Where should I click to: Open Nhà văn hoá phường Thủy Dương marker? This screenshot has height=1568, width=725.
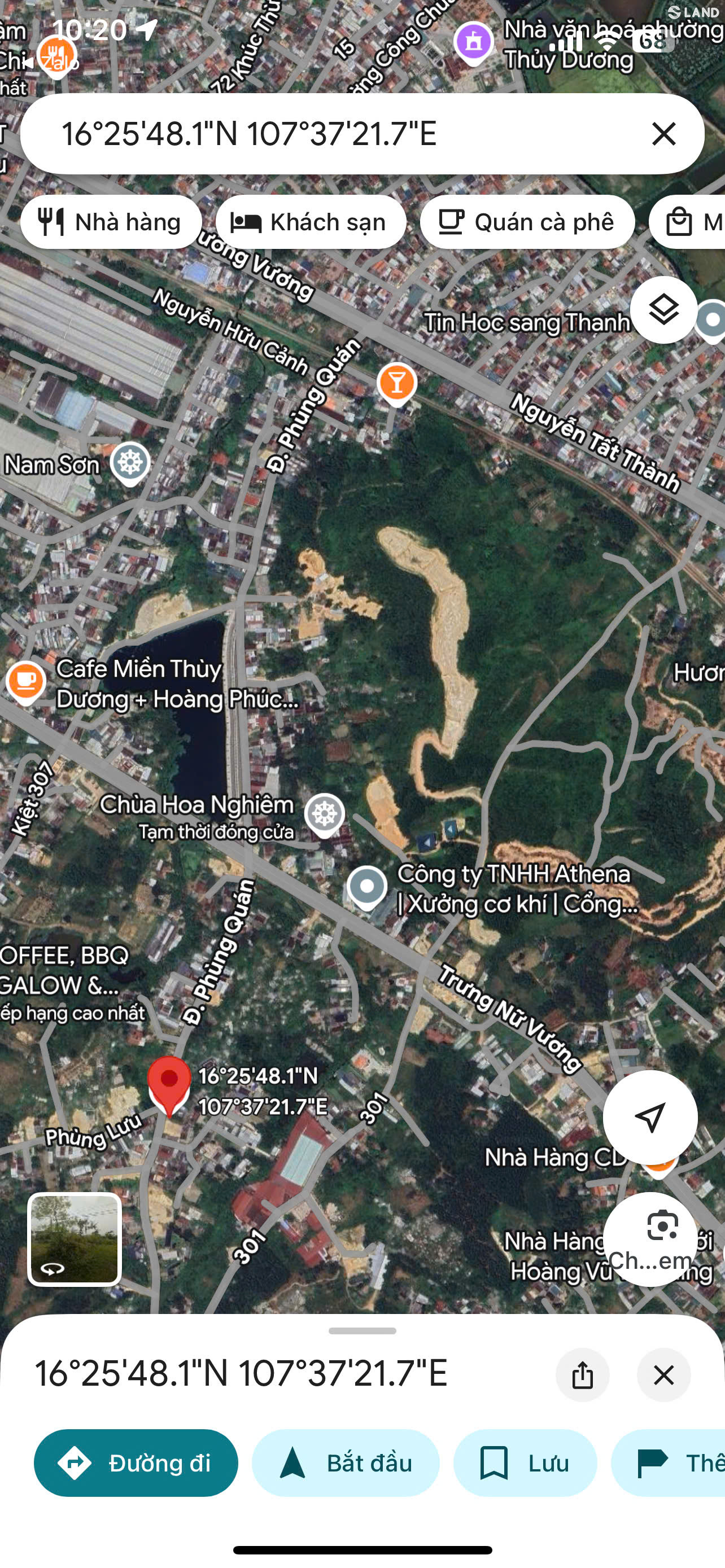tap(474, 43)
